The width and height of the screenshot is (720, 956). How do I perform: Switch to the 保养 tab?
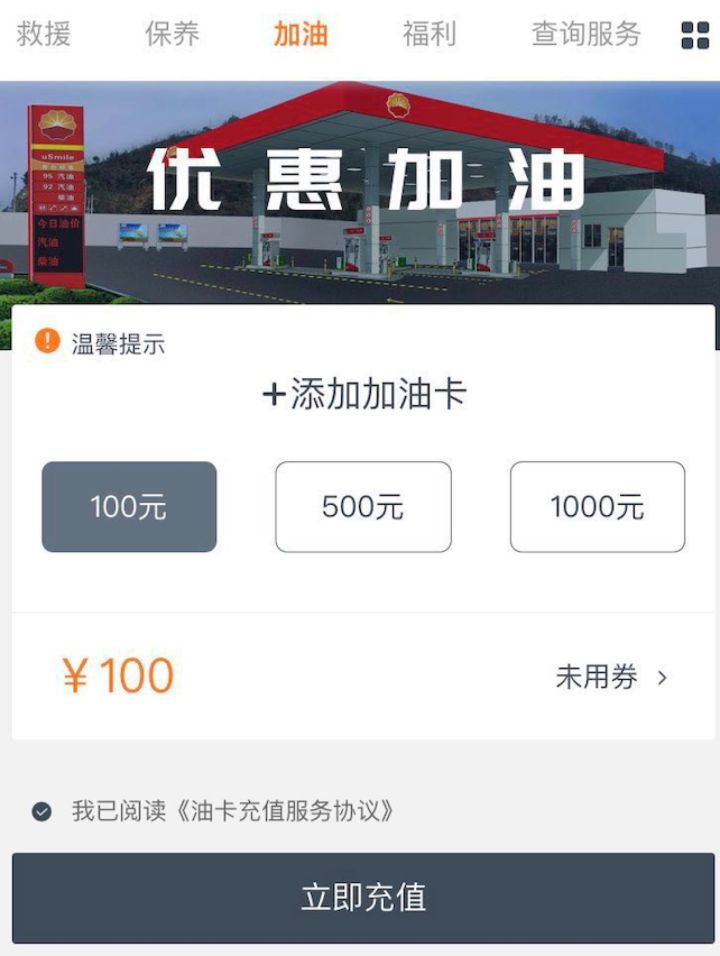pyautogui.click(x=172, y=34)
